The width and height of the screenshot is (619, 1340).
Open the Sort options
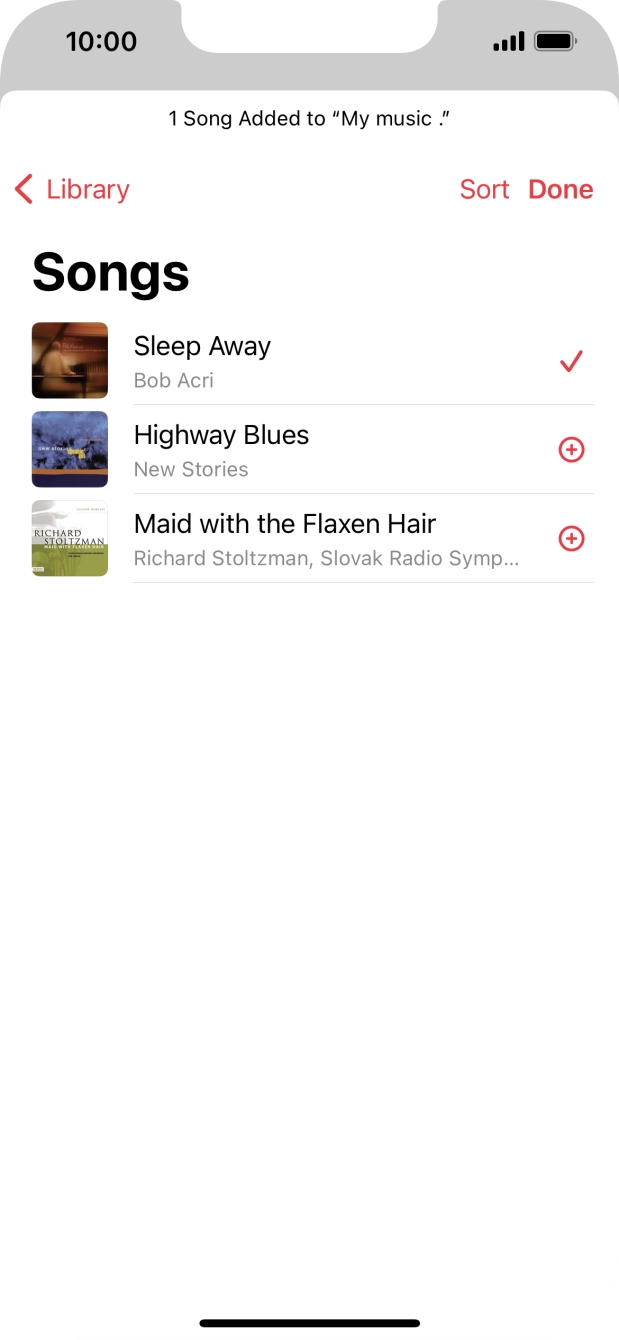pos(484,190)
